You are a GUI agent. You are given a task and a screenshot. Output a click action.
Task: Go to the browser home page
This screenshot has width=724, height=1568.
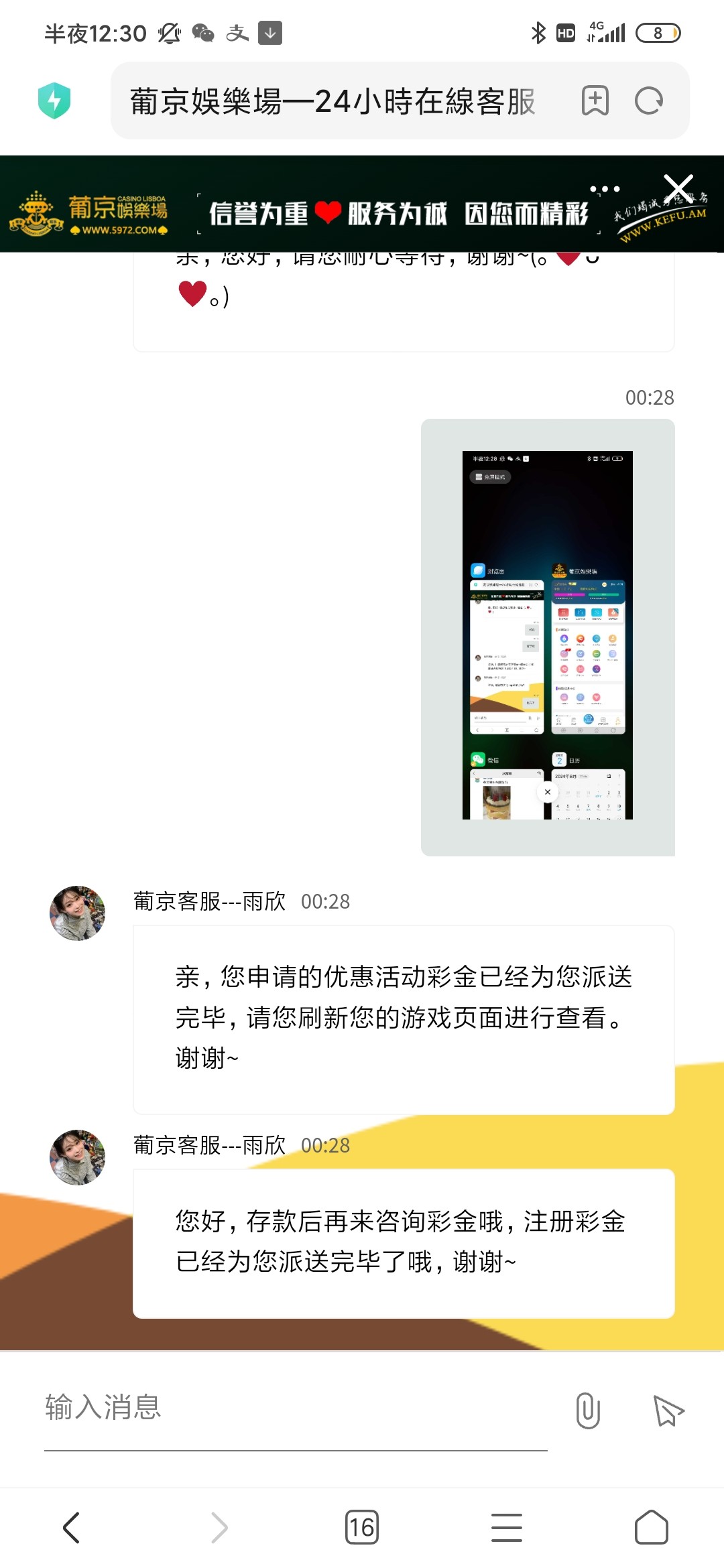click(x=651, y=1528)
